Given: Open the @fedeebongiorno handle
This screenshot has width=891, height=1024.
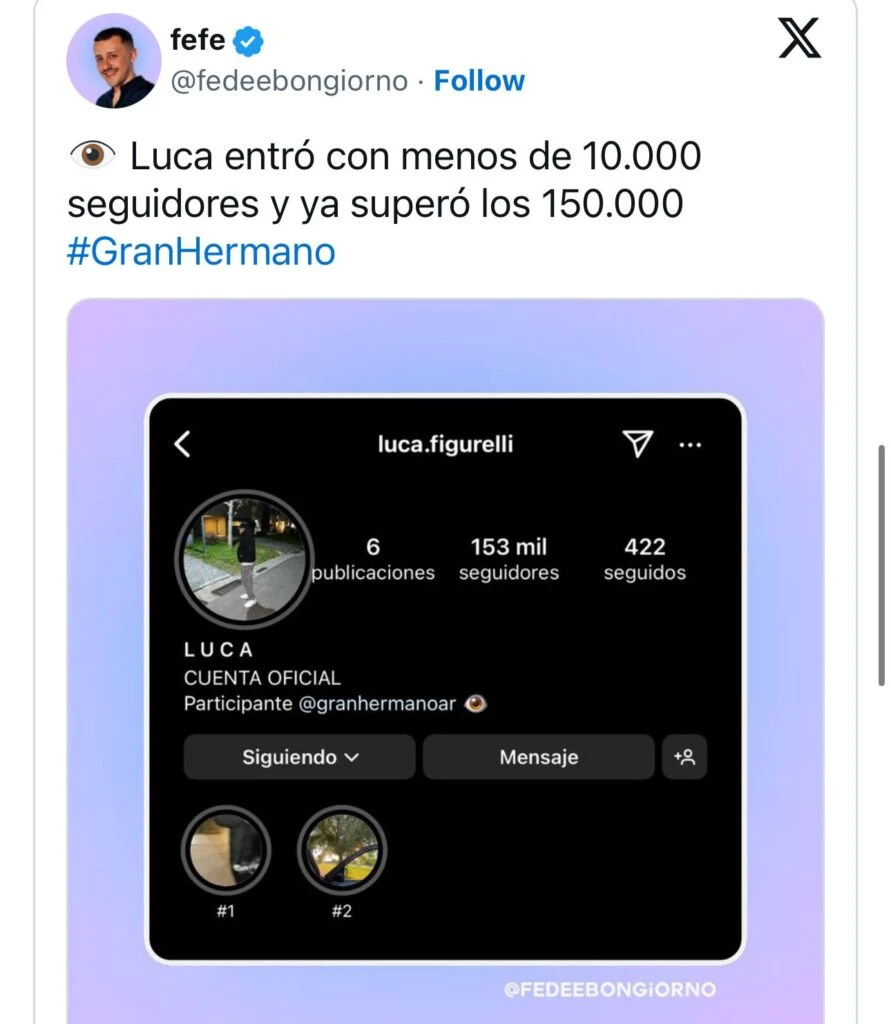Looking at the screenshot, I should click(289, 81).
